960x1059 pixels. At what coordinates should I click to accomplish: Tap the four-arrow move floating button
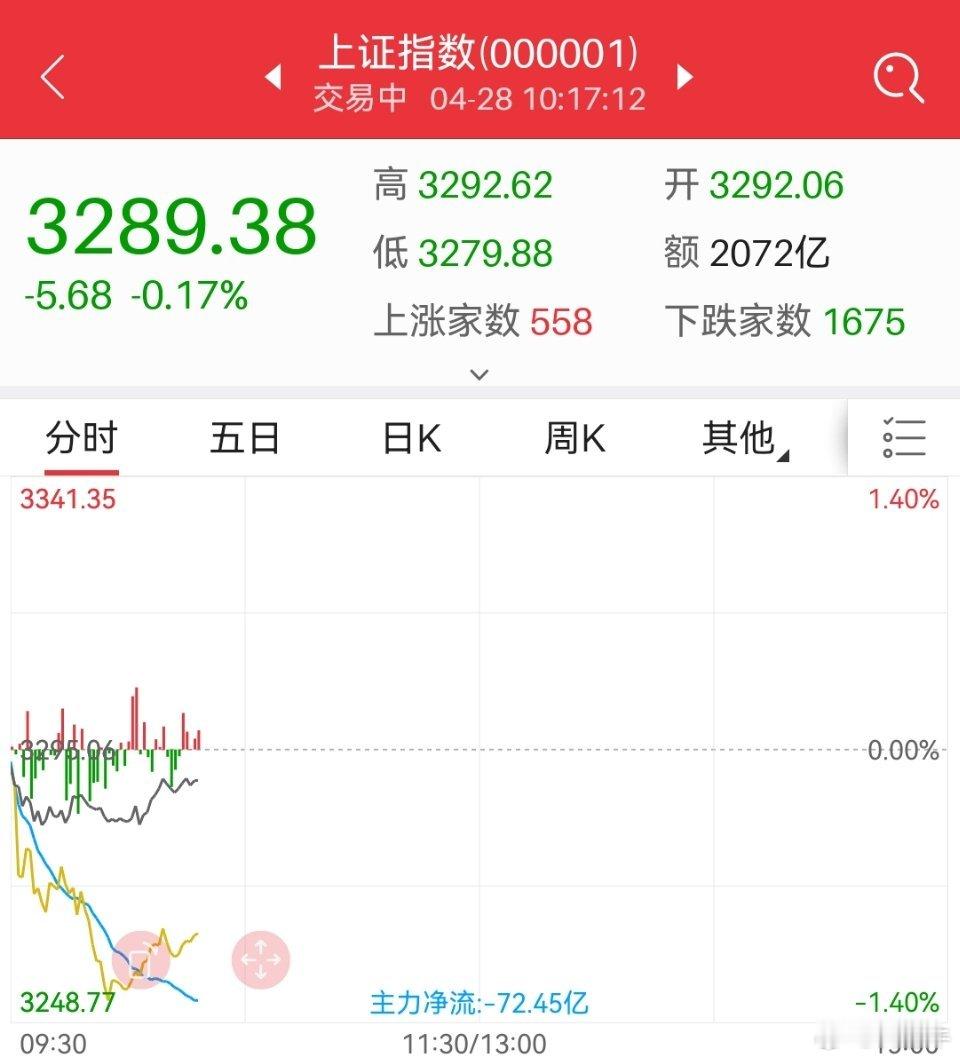tap(261, 960)
